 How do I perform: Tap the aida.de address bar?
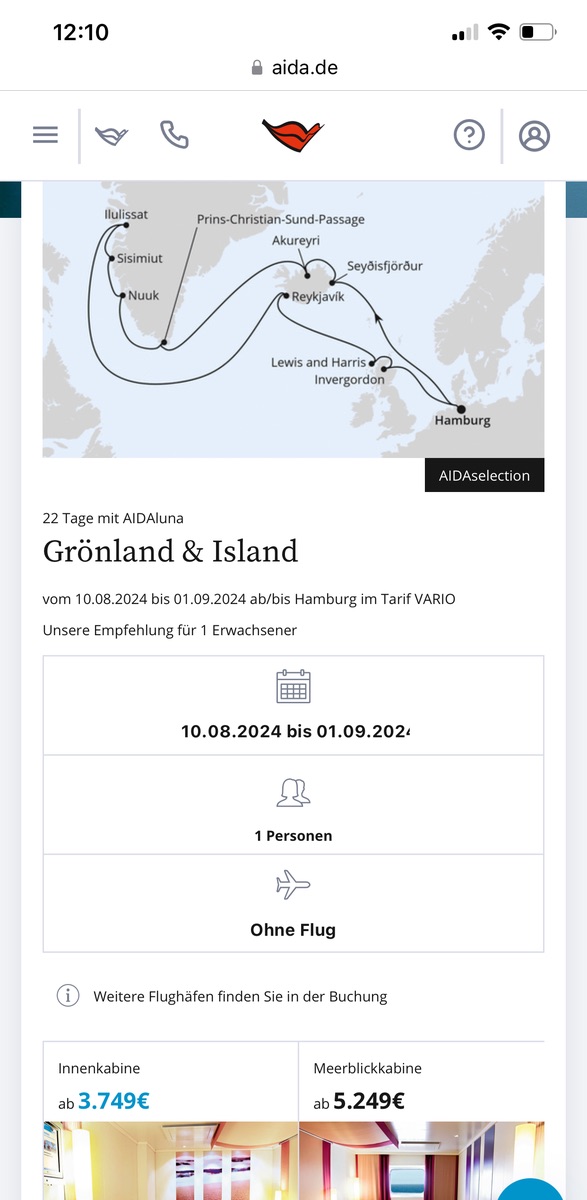(294, 68)
